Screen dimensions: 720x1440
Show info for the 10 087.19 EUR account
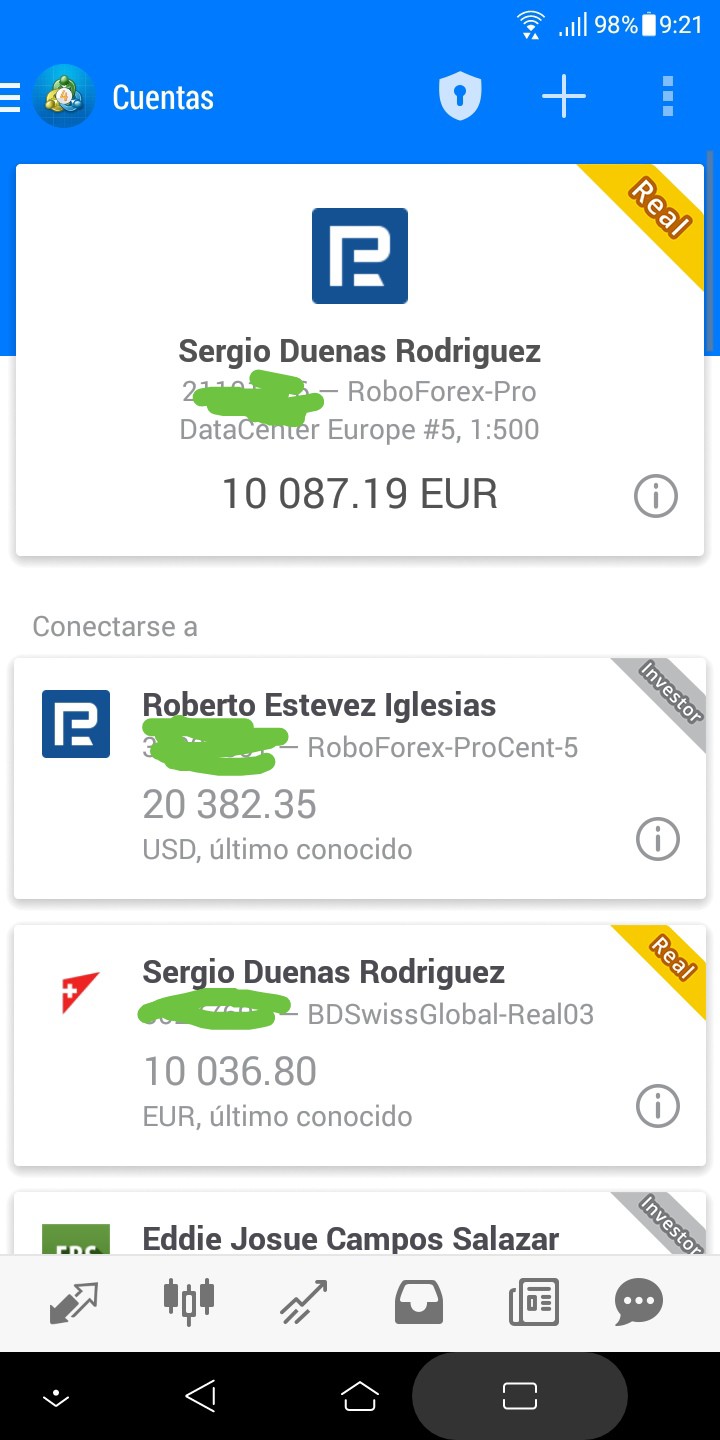click(x=656, y=496)
